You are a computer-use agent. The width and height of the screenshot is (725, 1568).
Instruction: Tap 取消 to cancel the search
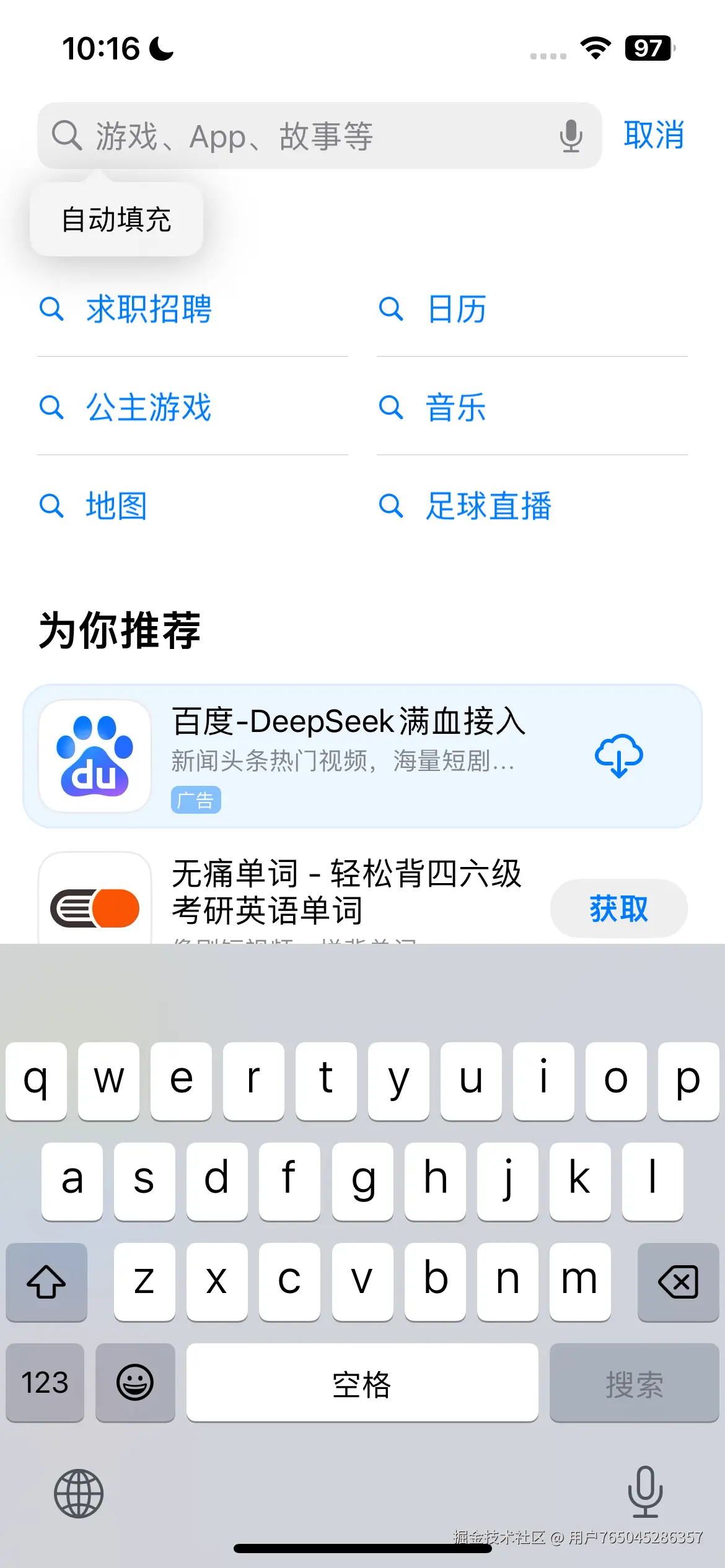[x=654, y=135]
